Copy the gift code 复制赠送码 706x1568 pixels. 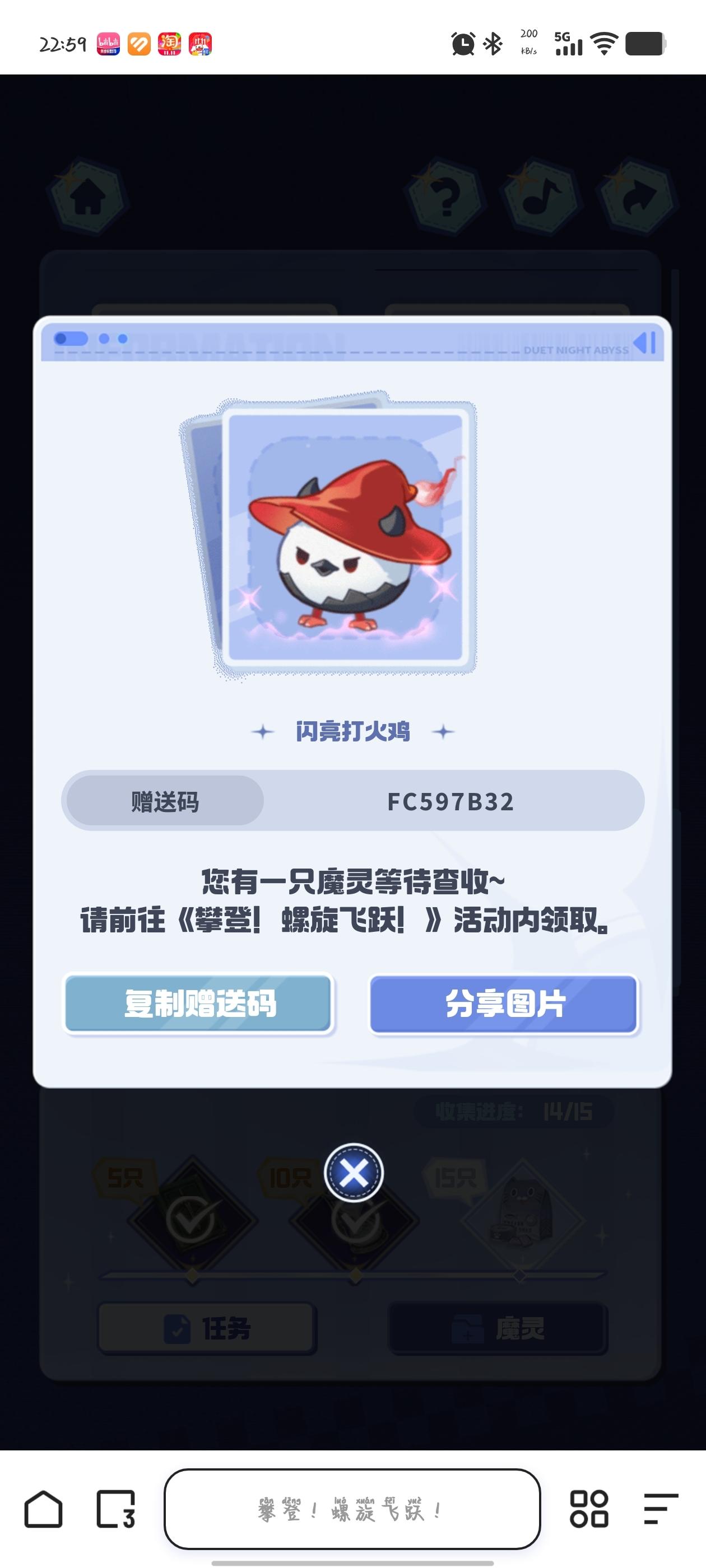coord(198,1004)
